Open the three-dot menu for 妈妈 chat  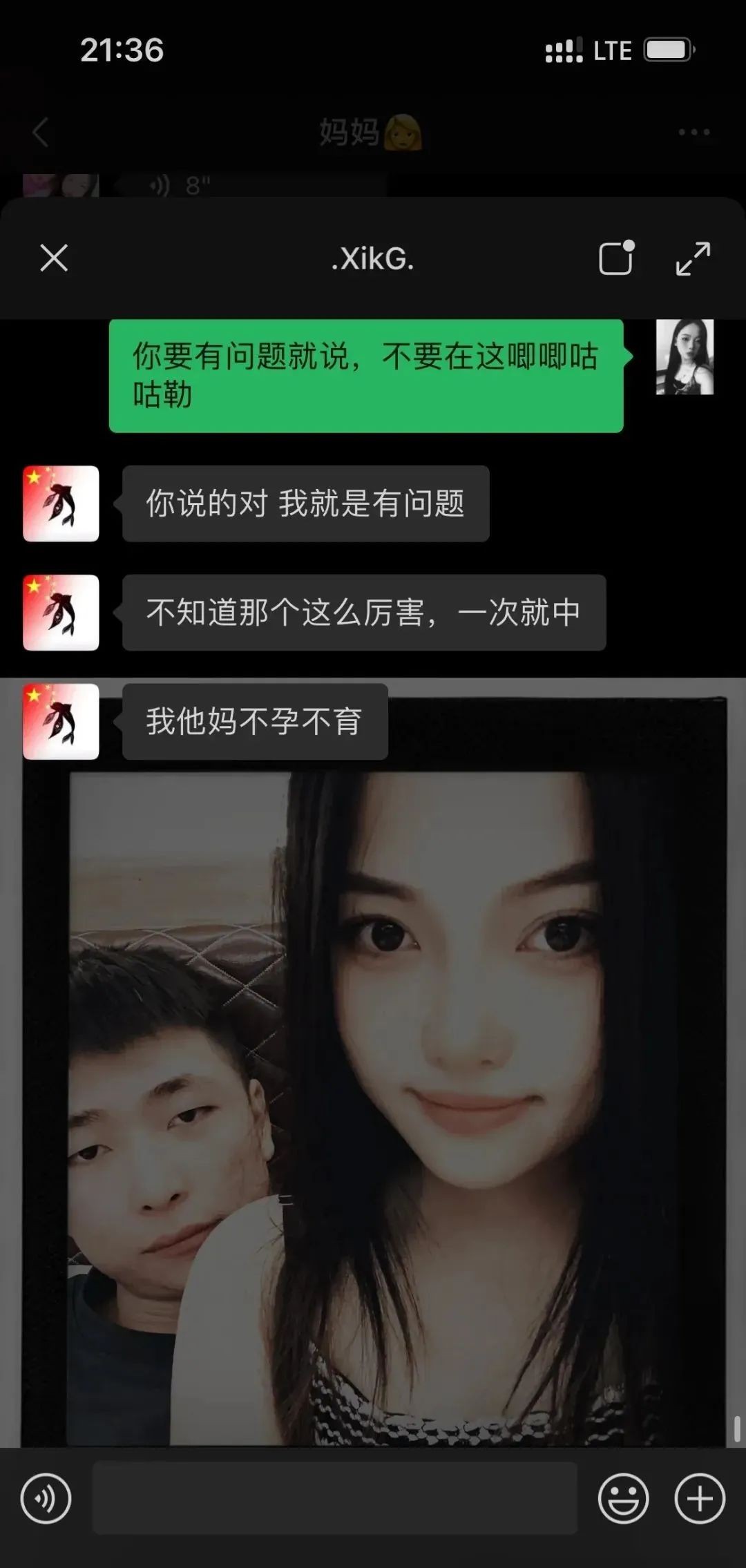click(x=694, y=132)
